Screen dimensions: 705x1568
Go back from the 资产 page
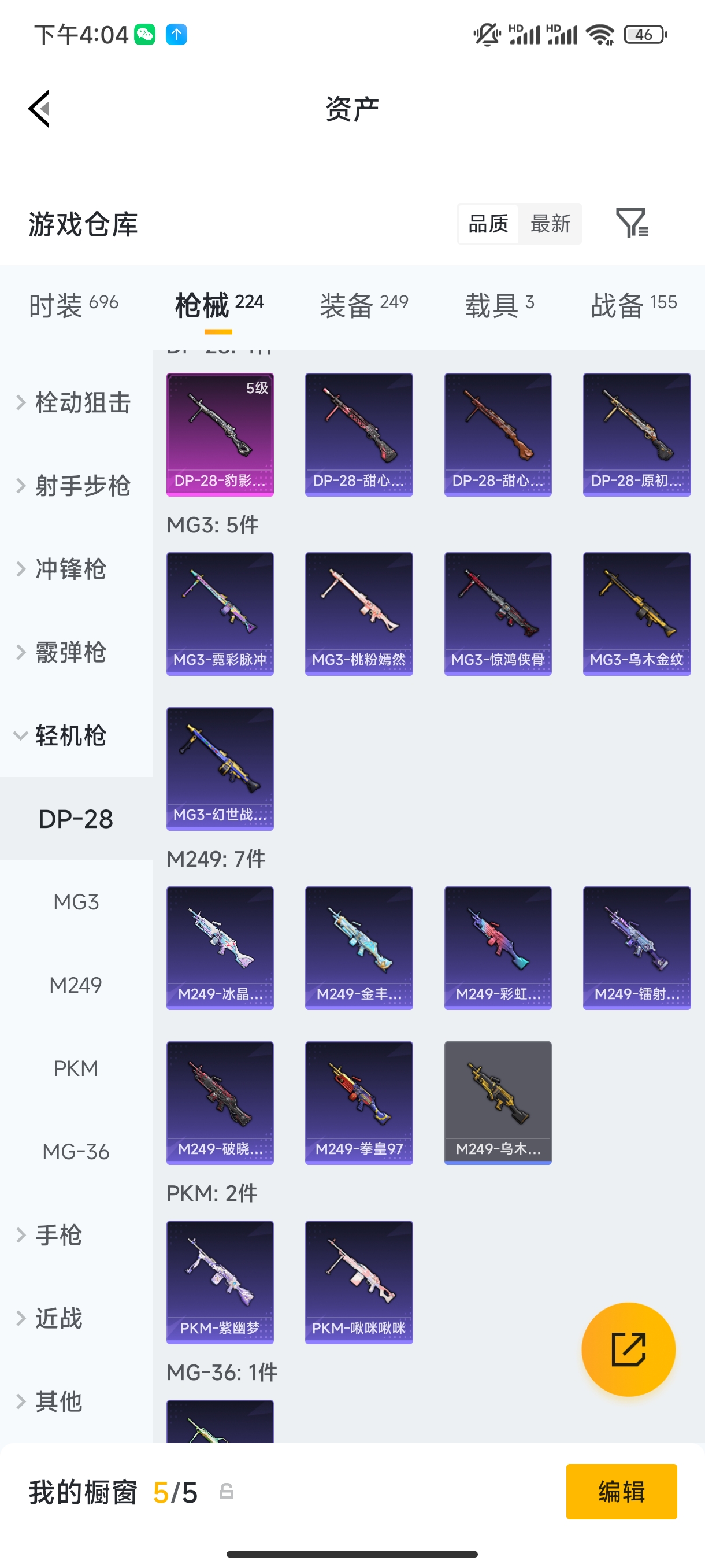click(39, 109)
